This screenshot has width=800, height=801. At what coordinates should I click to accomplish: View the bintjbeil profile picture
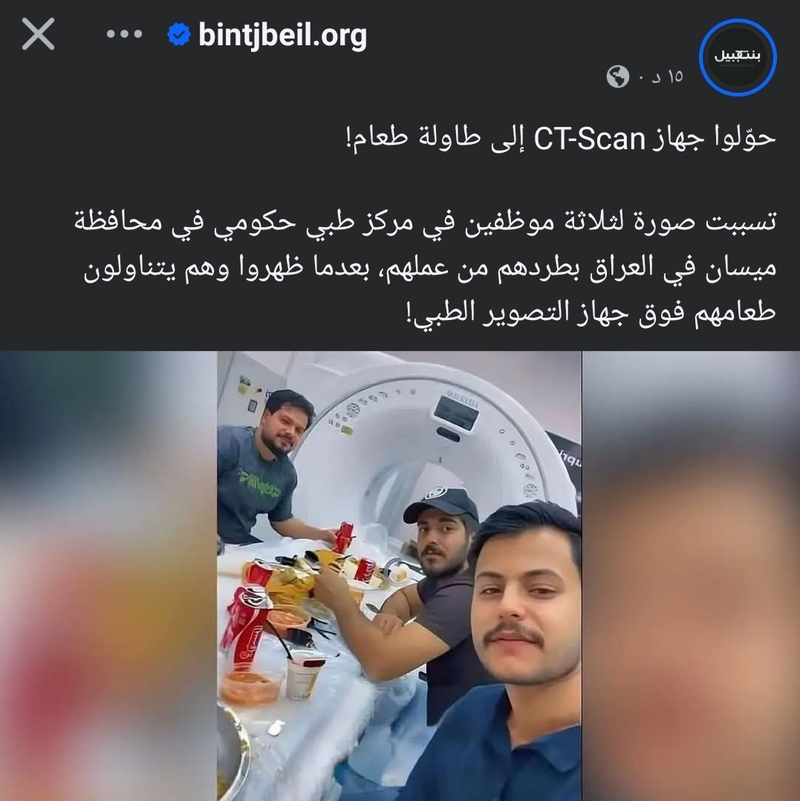click(x=738, y=57)
